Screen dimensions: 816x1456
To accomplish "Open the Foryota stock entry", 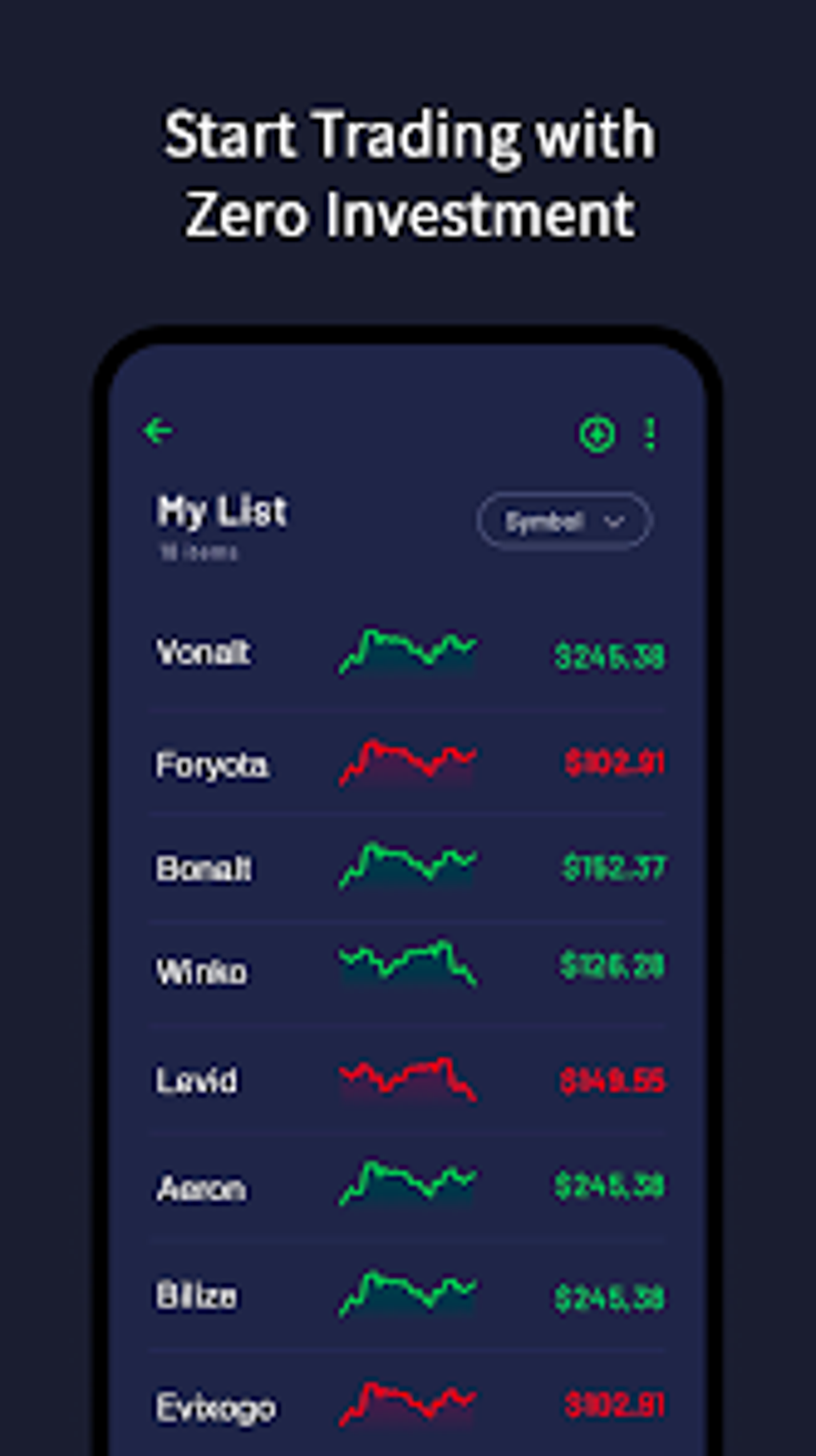I will (x=211, y=766).
